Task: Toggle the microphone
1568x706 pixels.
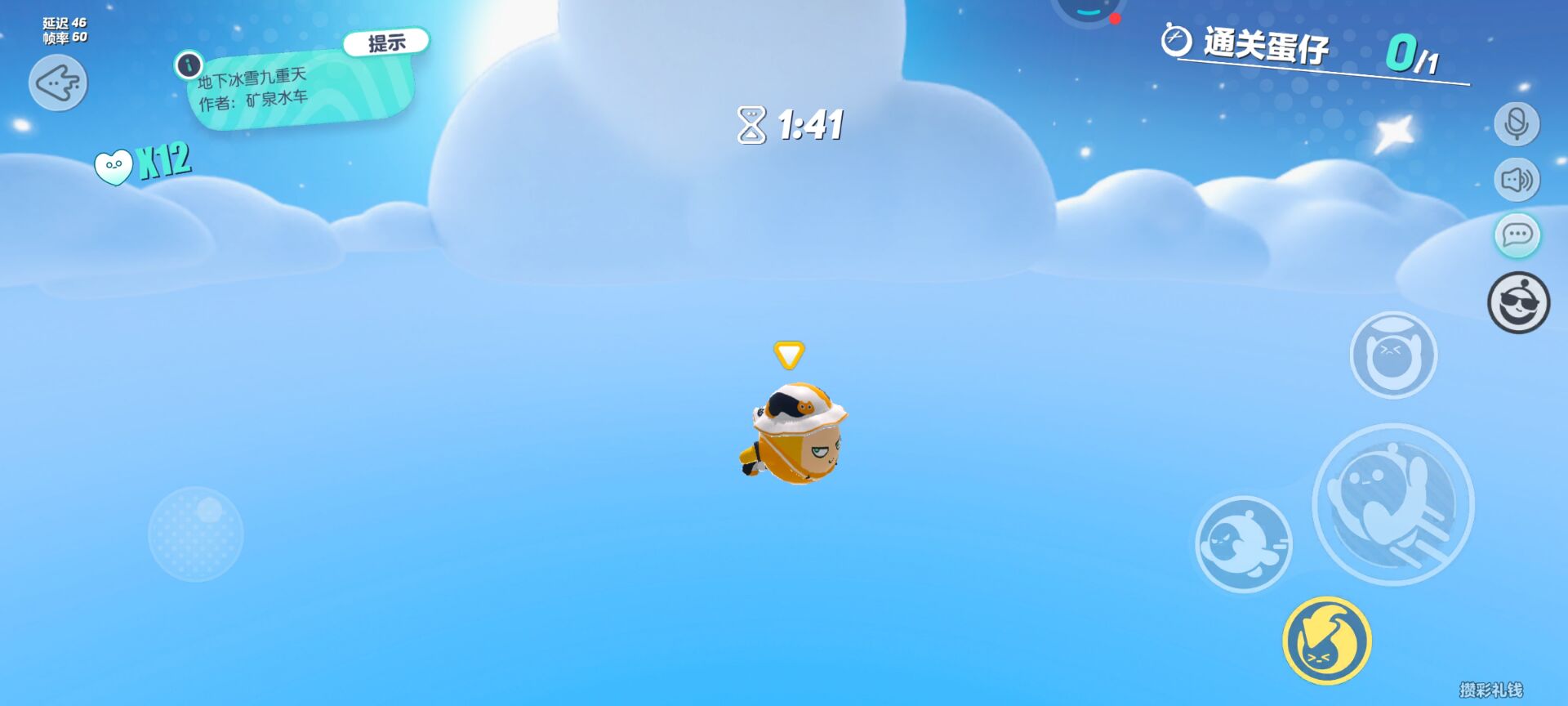Action: pos(1517,124)
